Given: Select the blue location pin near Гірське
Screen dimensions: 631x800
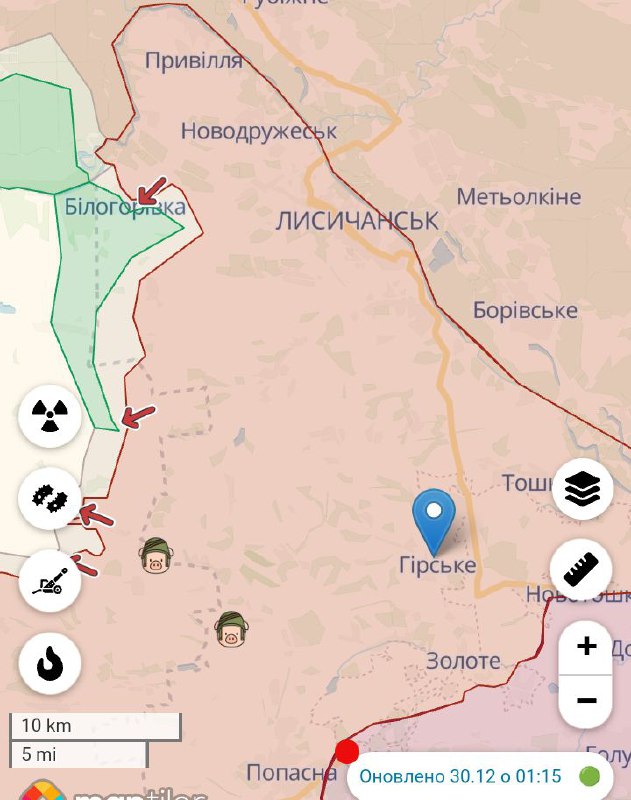Looking at the screenshot, I should click(434, 518).
